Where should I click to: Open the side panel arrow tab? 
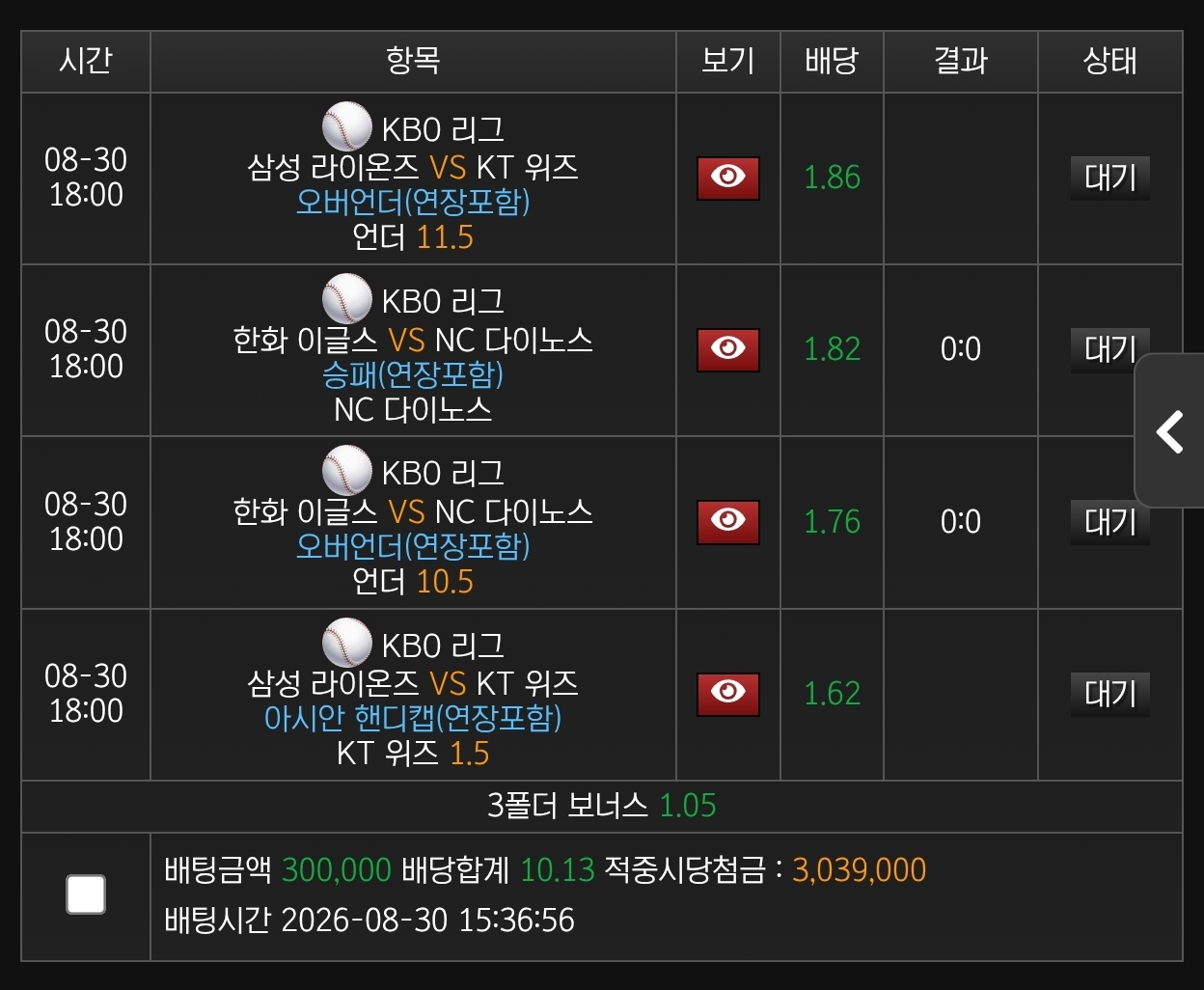point(1169,431)
